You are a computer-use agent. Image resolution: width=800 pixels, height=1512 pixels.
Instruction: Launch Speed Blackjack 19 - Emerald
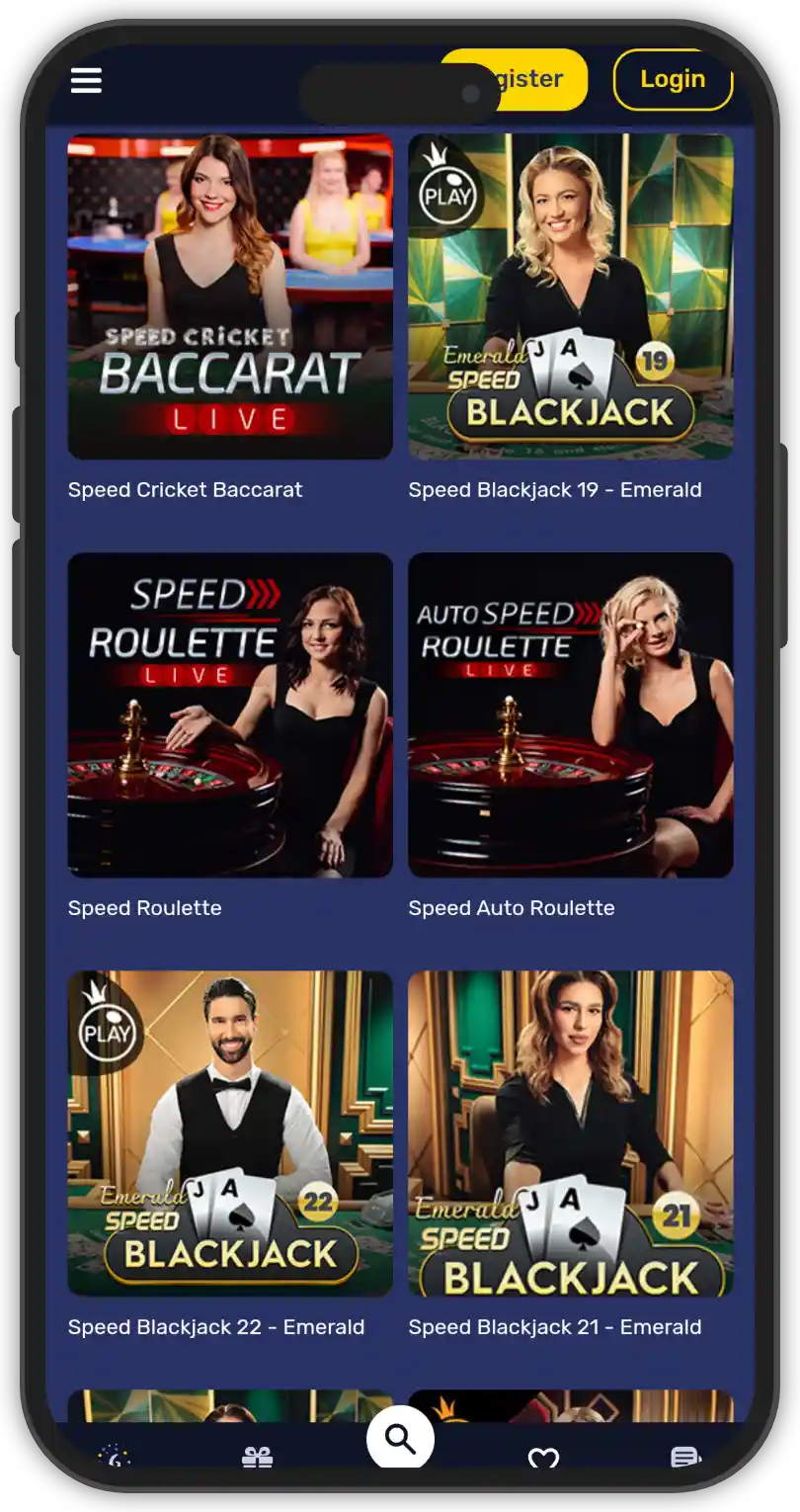(x=570, y=296)
